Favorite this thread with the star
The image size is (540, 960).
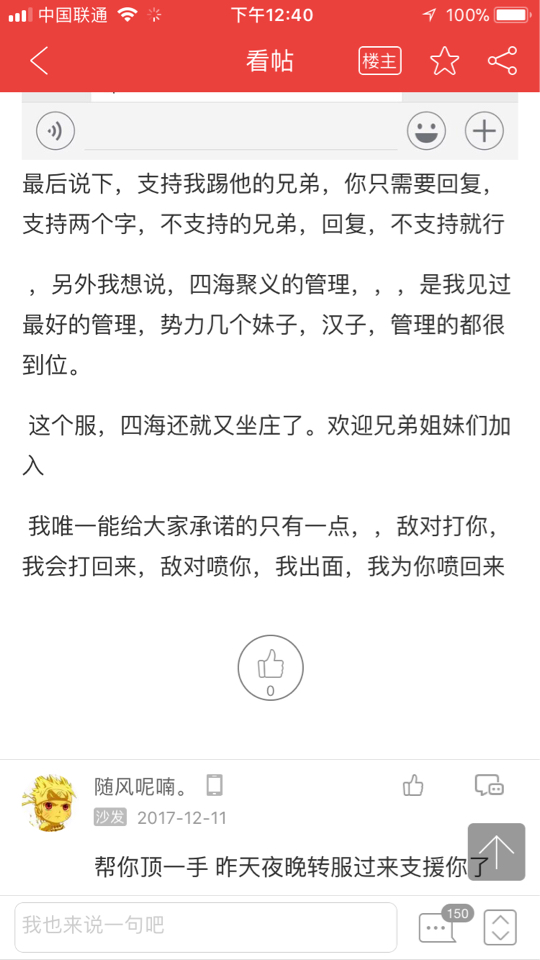point(444,61)
